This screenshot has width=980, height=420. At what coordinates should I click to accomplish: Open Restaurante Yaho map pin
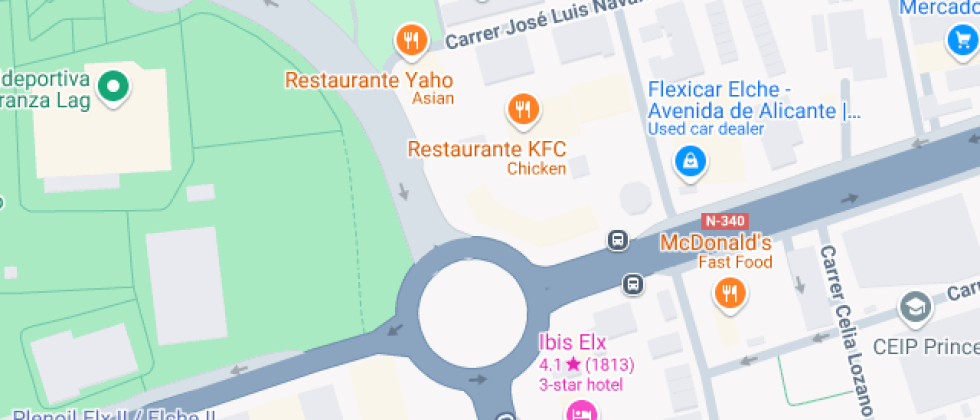(x=411, y=41)
